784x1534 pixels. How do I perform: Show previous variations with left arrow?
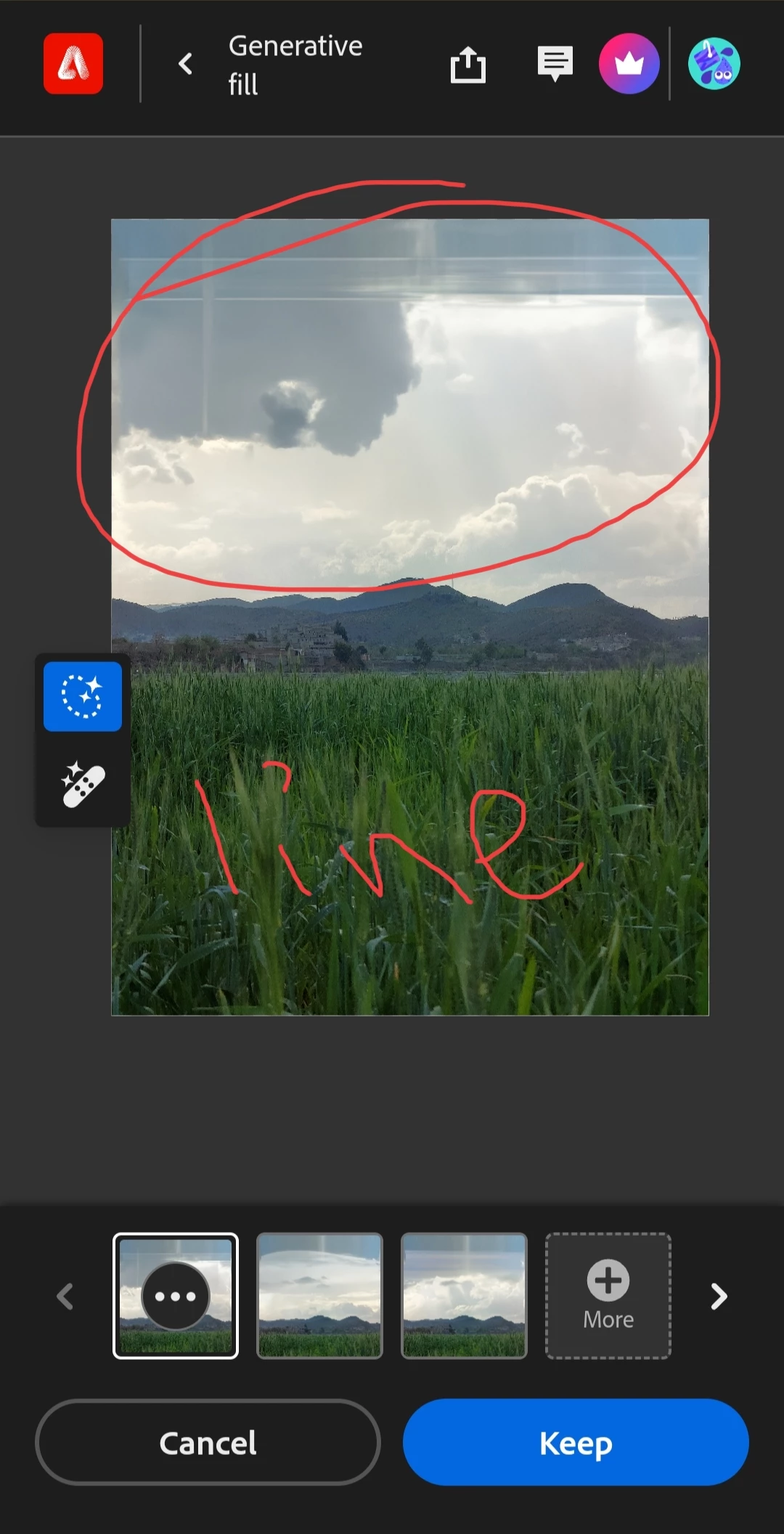point(65,1296)
